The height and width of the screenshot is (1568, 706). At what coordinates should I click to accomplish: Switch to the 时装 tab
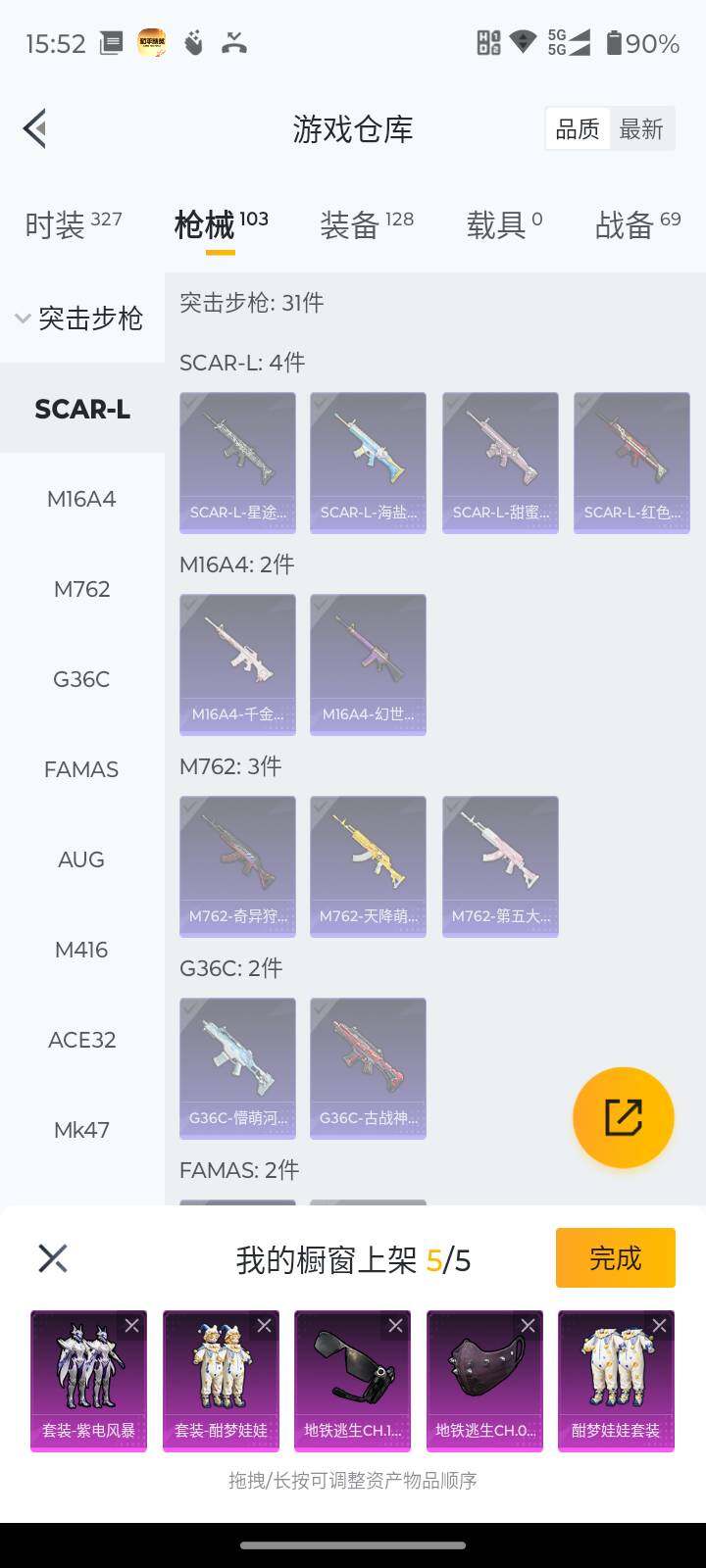point(74,224)
